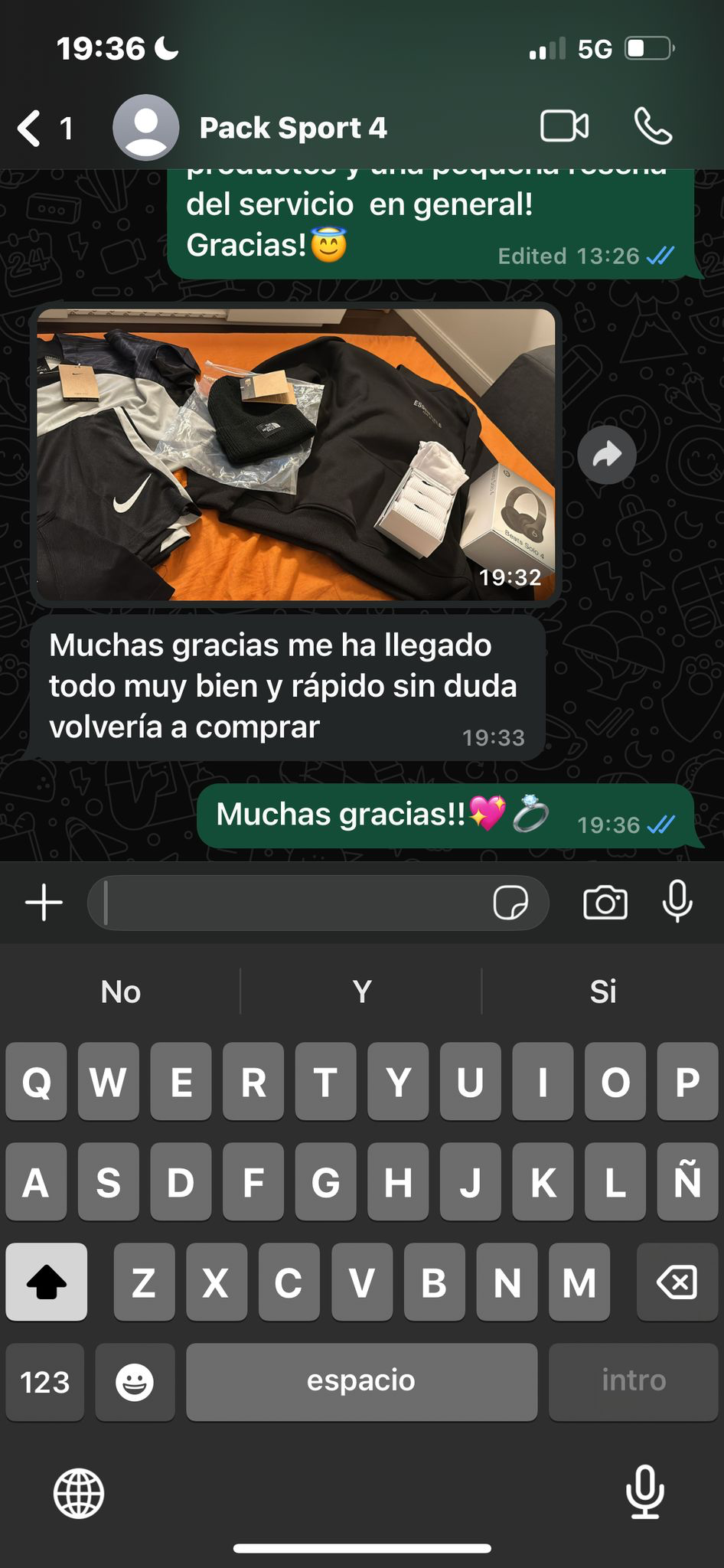This screenshot has height=1568, width=724.
Task: Open the camera from chat bar
Action: [x=605, y=903]
